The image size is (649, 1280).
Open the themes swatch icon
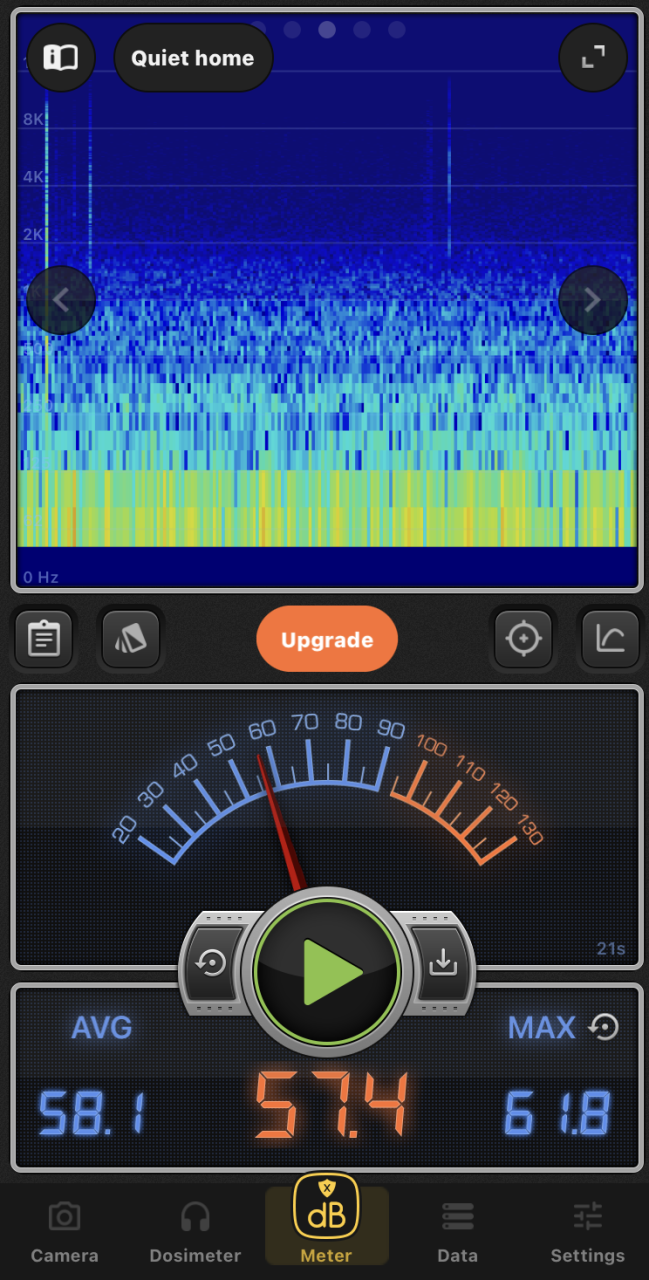tap(130, 639)
